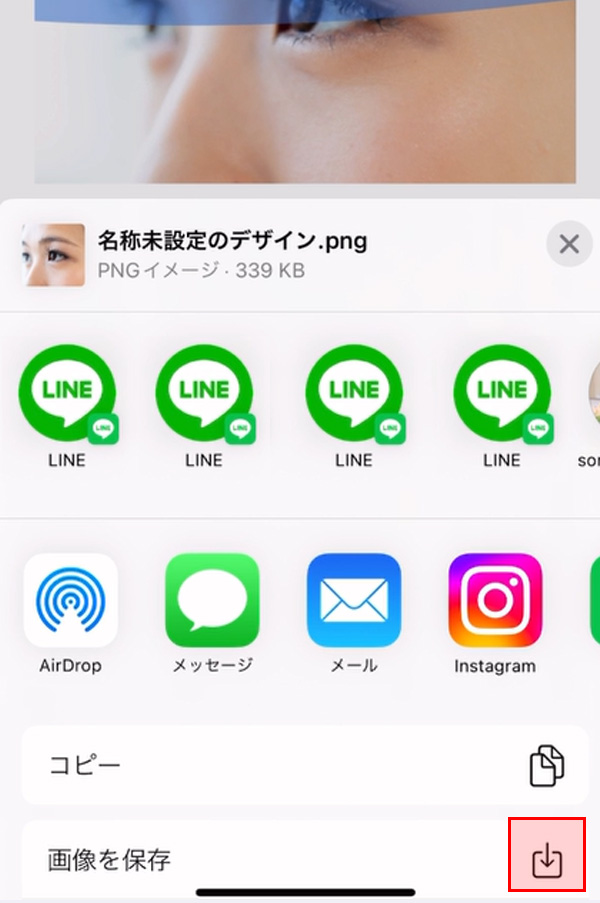
Task: Close the share sheet
Action: coord(569,244)
